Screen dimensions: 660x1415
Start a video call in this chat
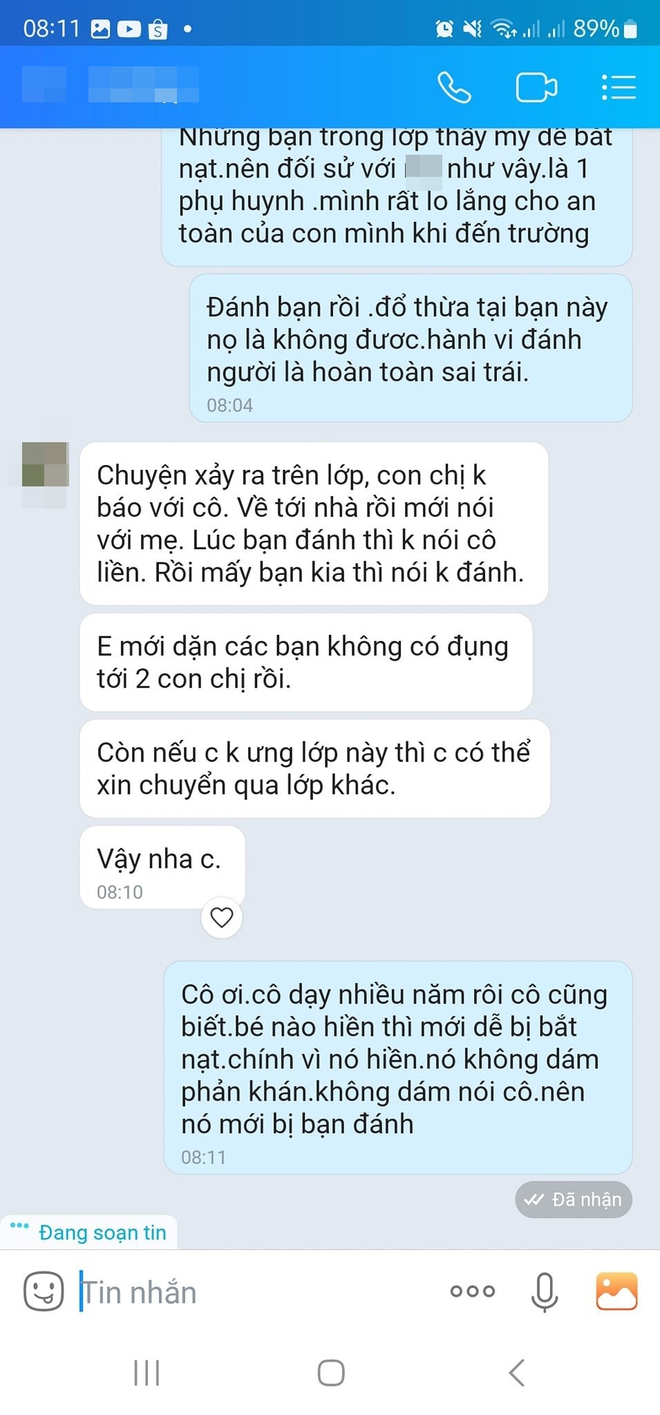point(536,87)
